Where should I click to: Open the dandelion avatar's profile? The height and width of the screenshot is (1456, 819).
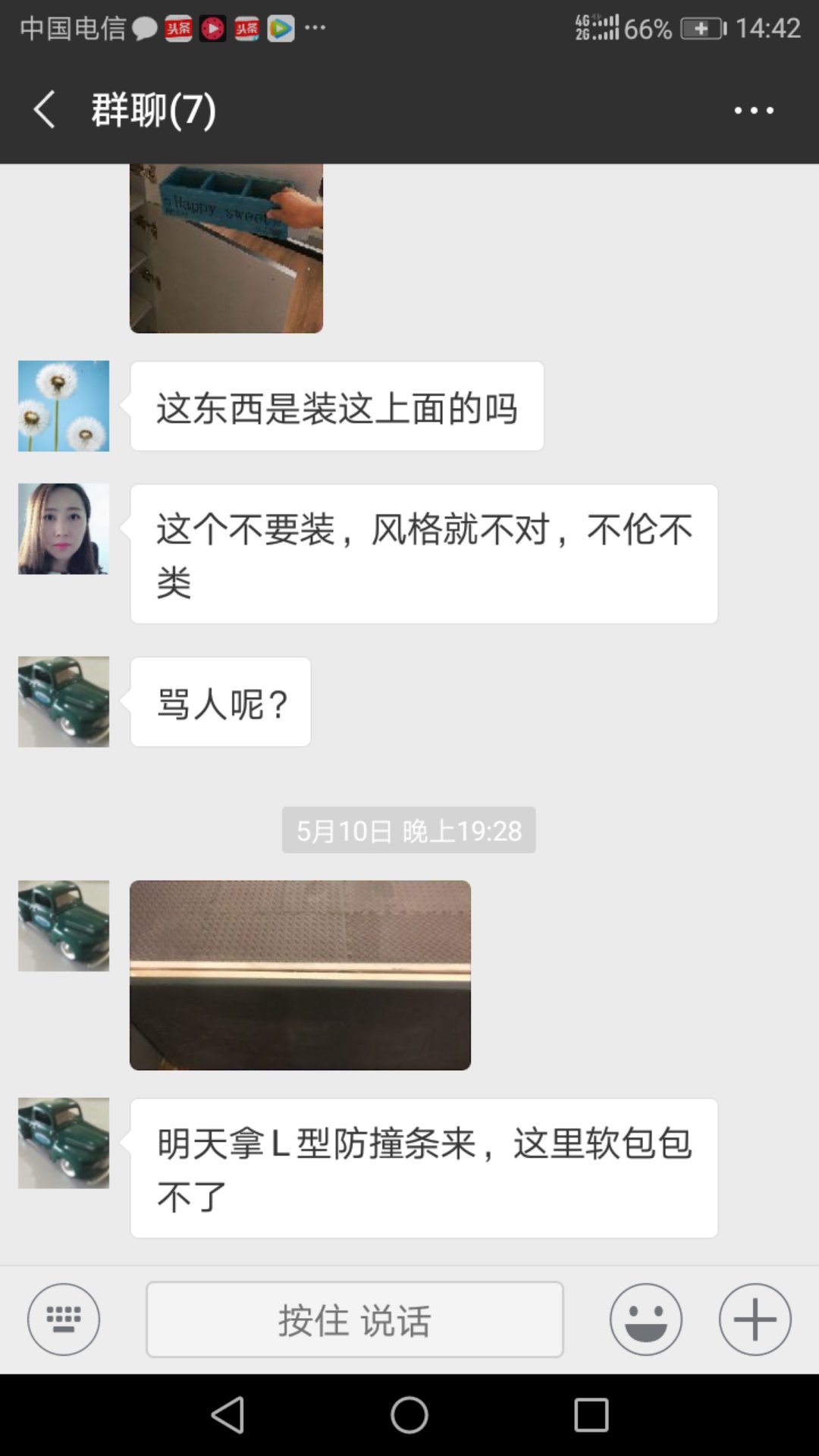[x=64, y=406]
